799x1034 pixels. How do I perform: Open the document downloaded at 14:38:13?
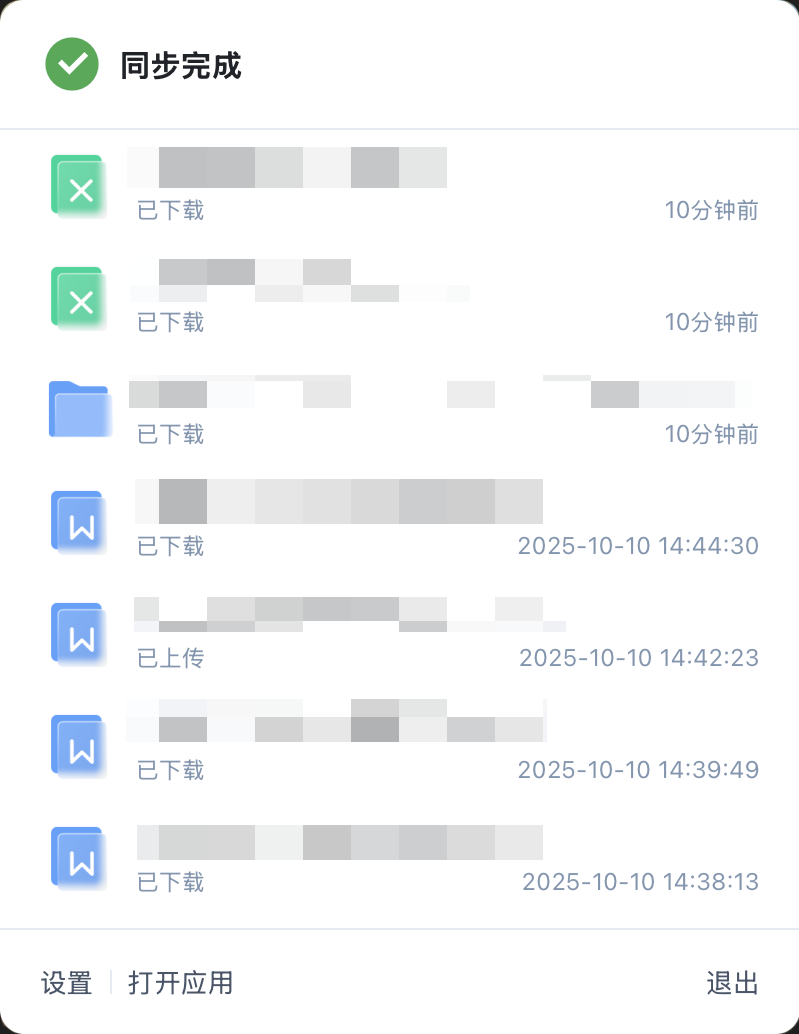pyautogui.click(x=400, y=856)
